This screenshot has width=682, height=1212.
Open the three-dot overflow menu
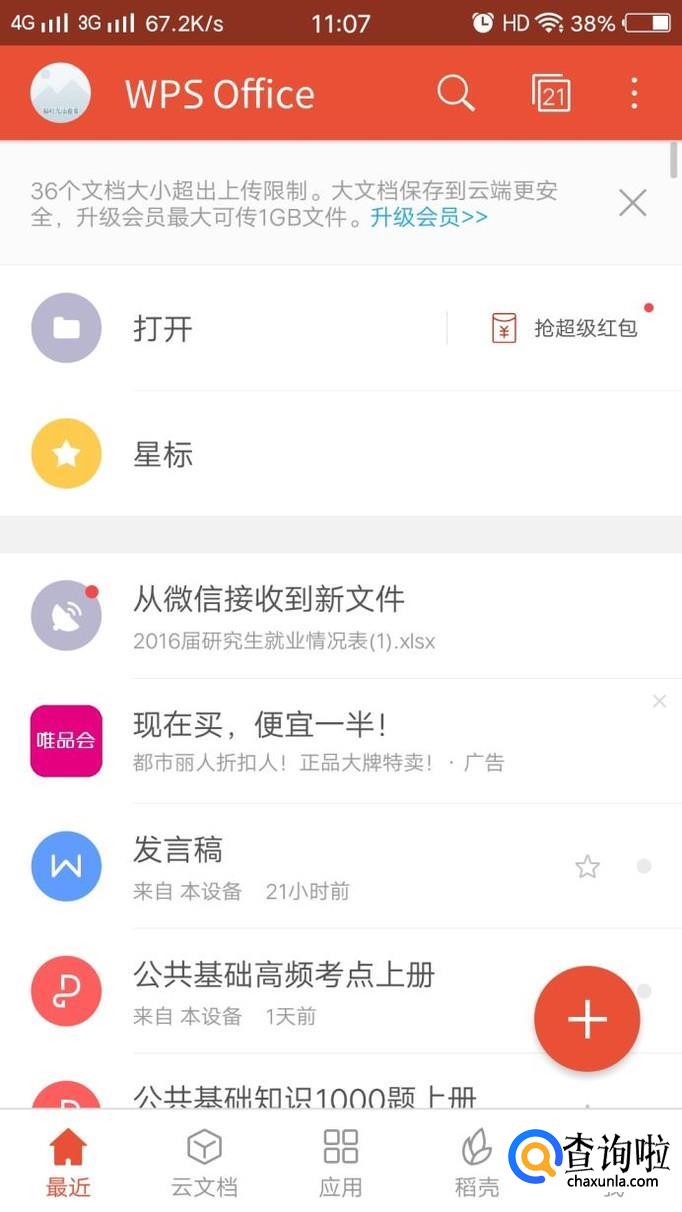pyautogui.click(x=634, y=94)
